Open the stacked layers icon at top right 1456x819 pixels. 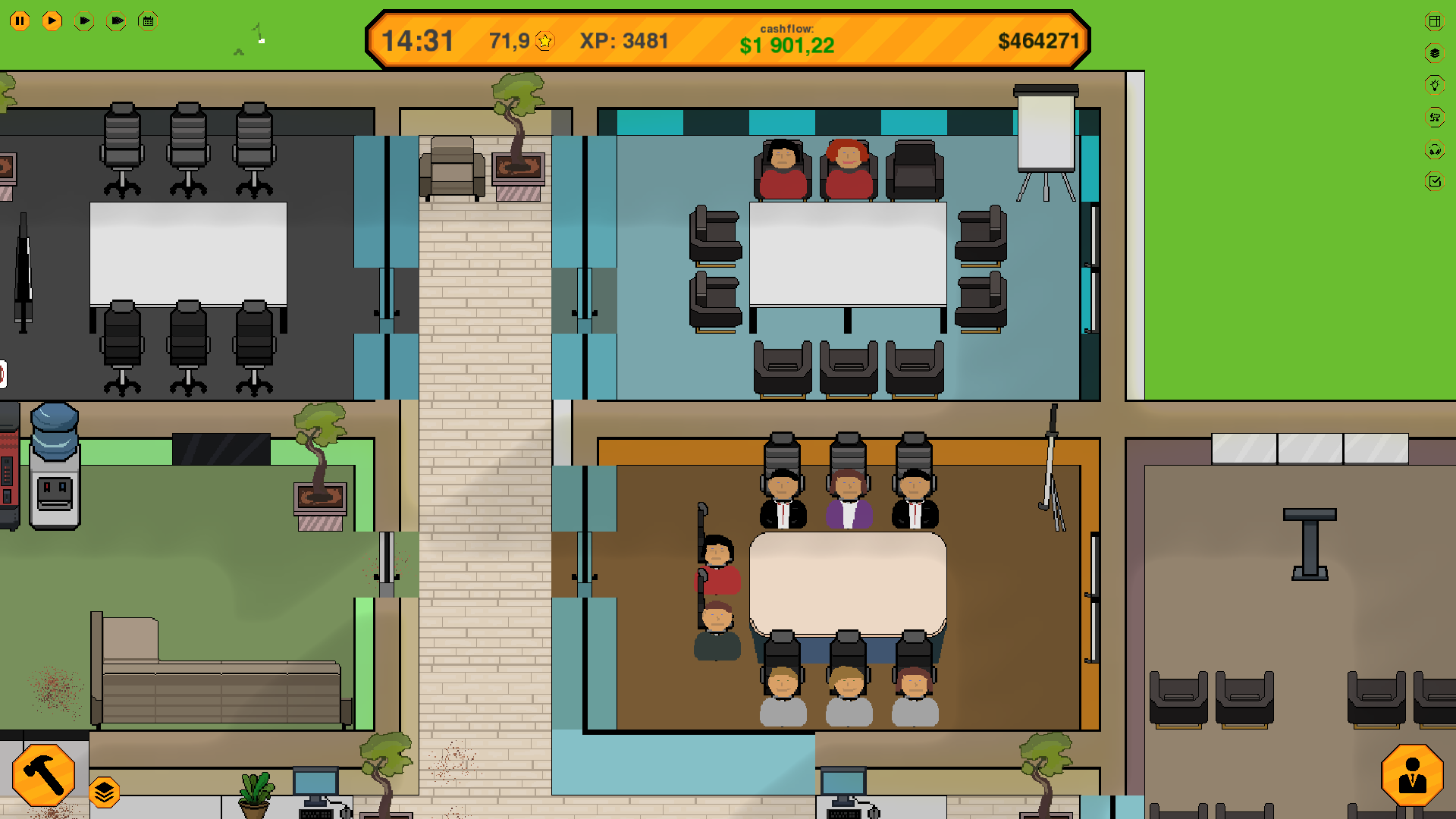pyautogui.click(x=1434, y=53)
